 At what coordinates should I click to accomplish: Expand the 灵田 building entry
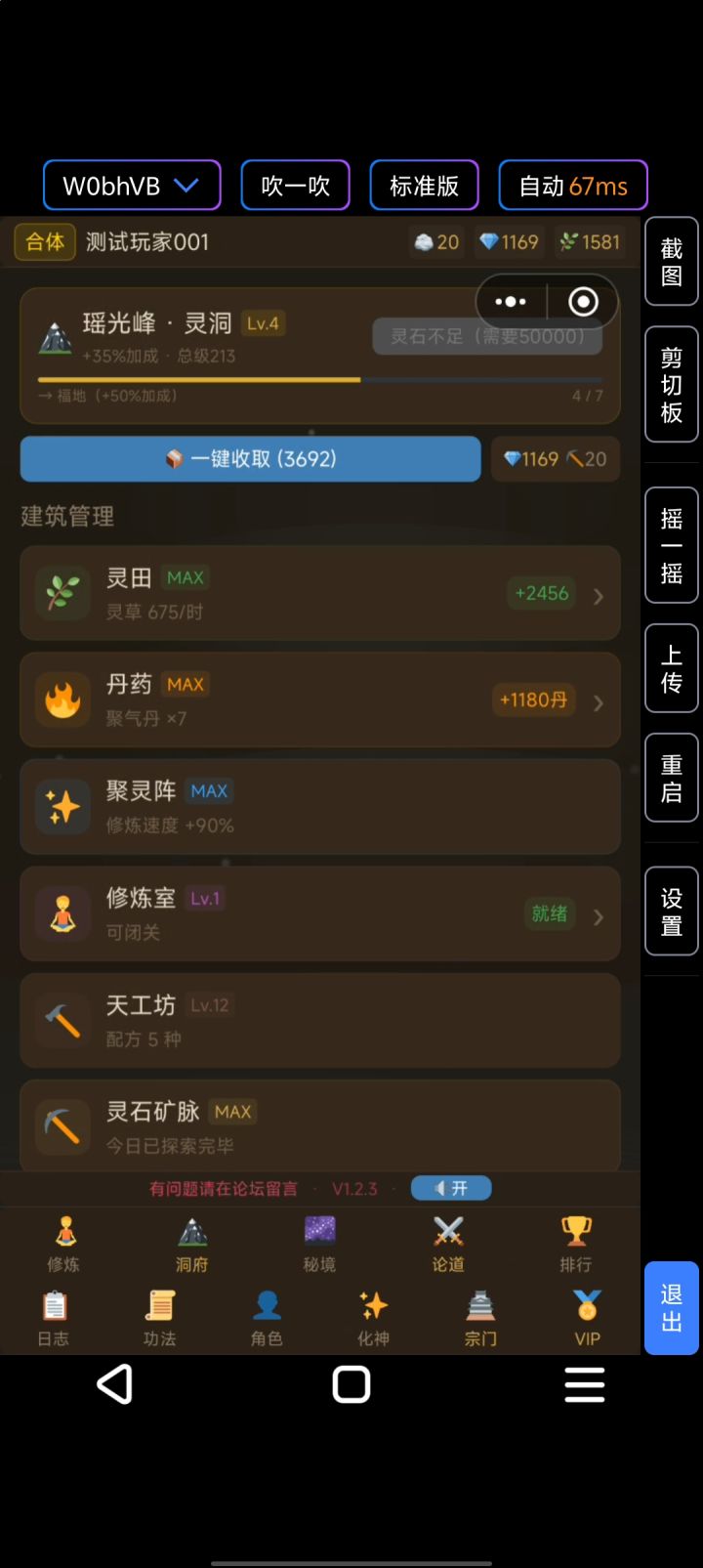[x=319, y=593]
